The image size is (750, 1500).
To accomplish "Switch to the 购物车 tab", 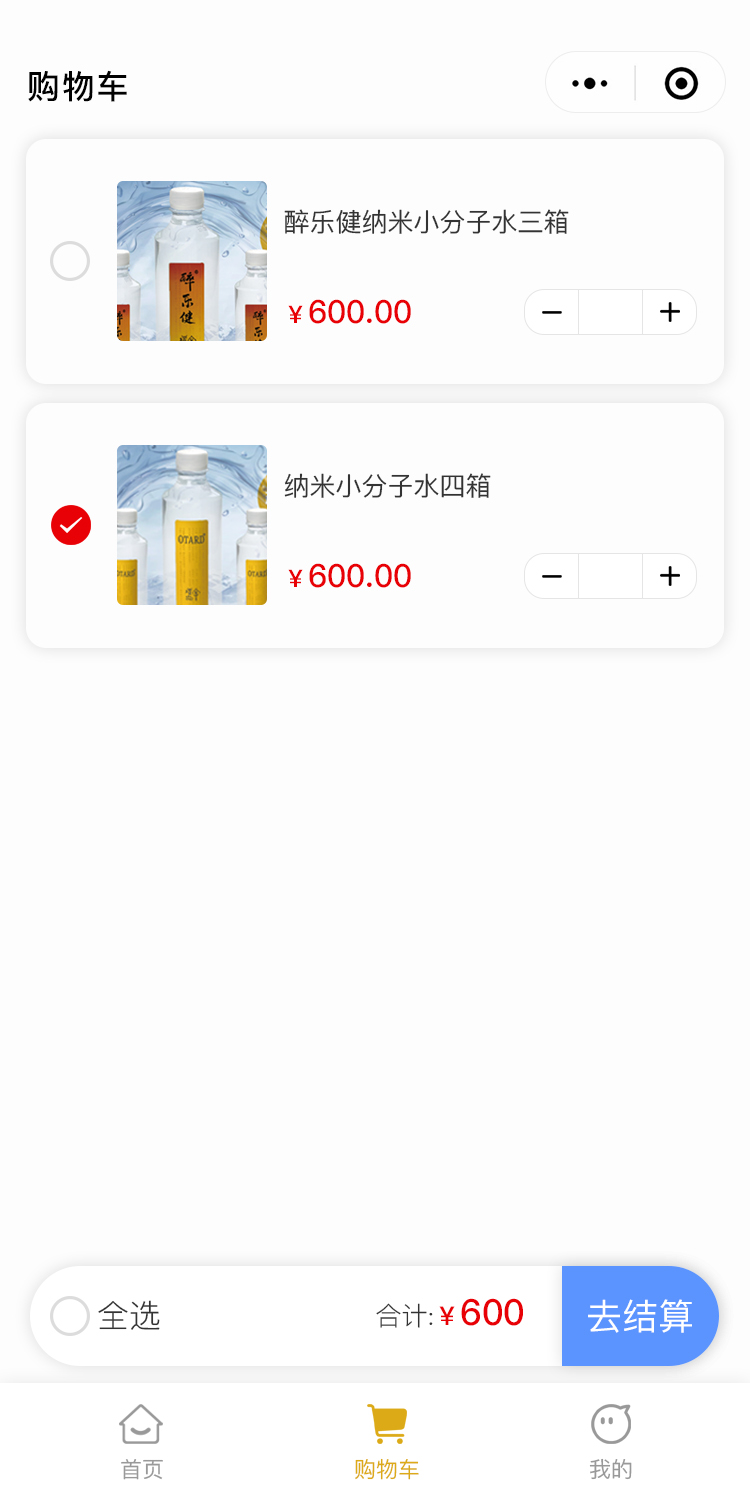I will pyautogui.click(x=386, y=1442).
